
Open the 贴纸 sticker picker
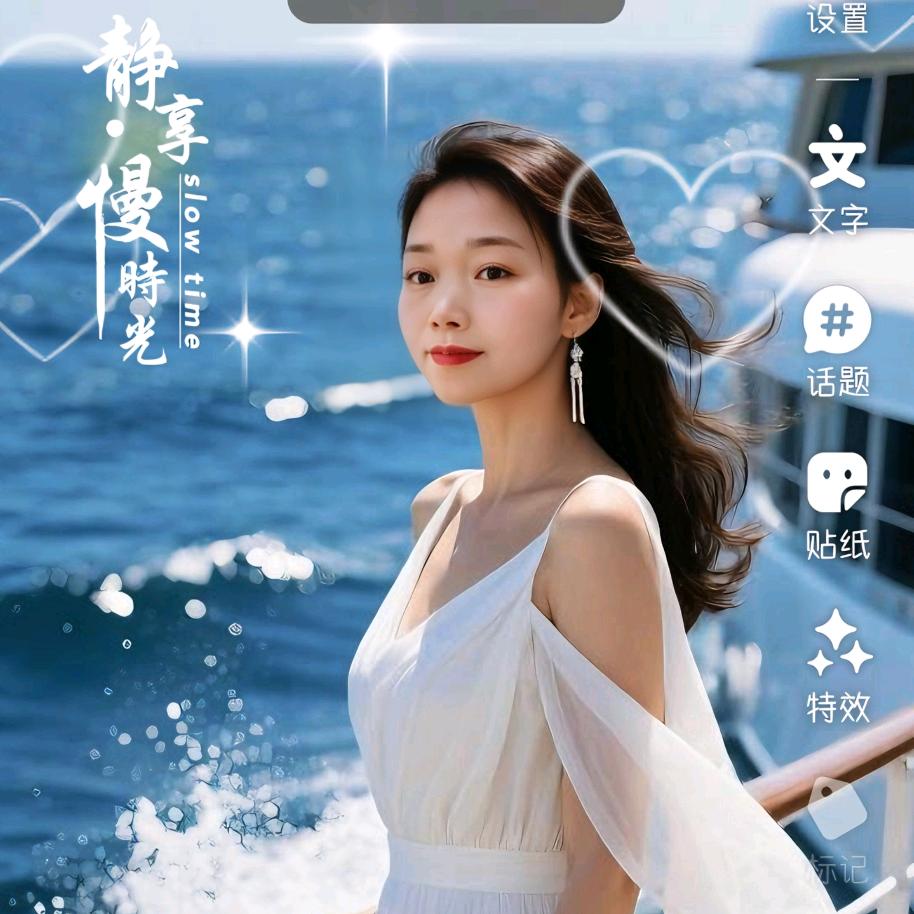coord(838,503)
